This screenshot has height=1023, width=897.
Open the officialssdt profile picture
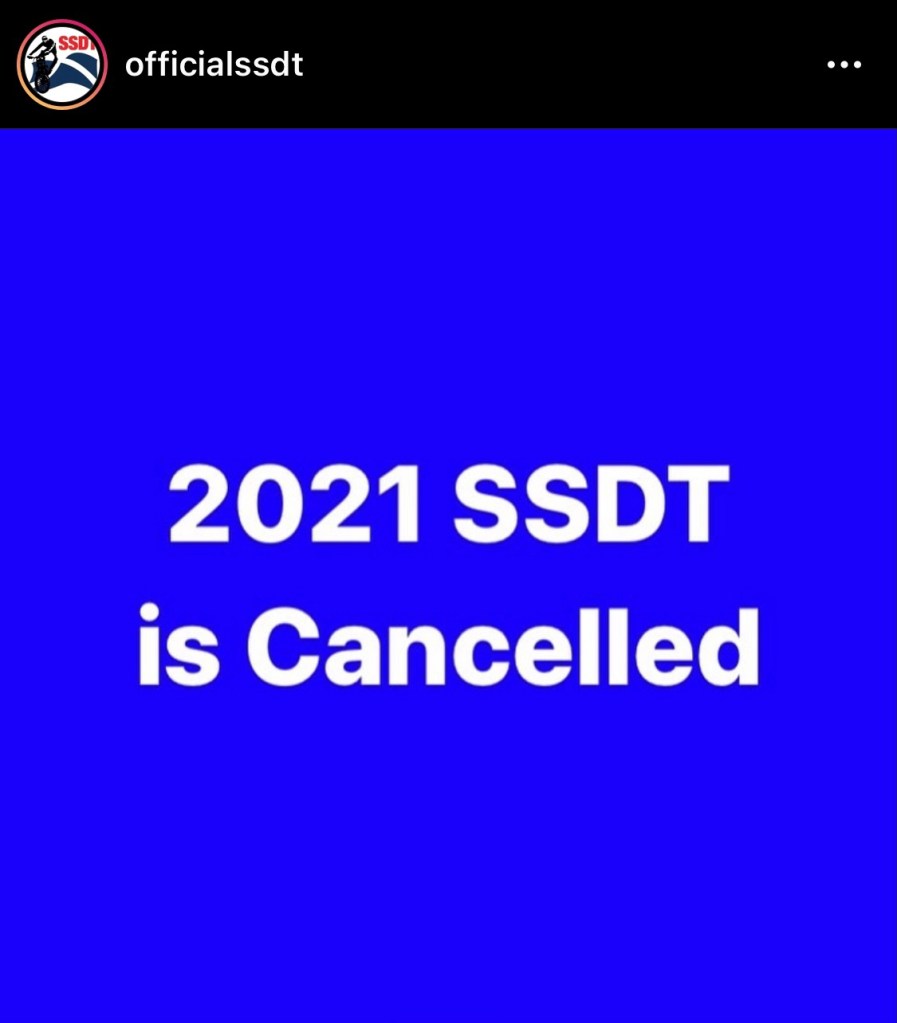62,65
